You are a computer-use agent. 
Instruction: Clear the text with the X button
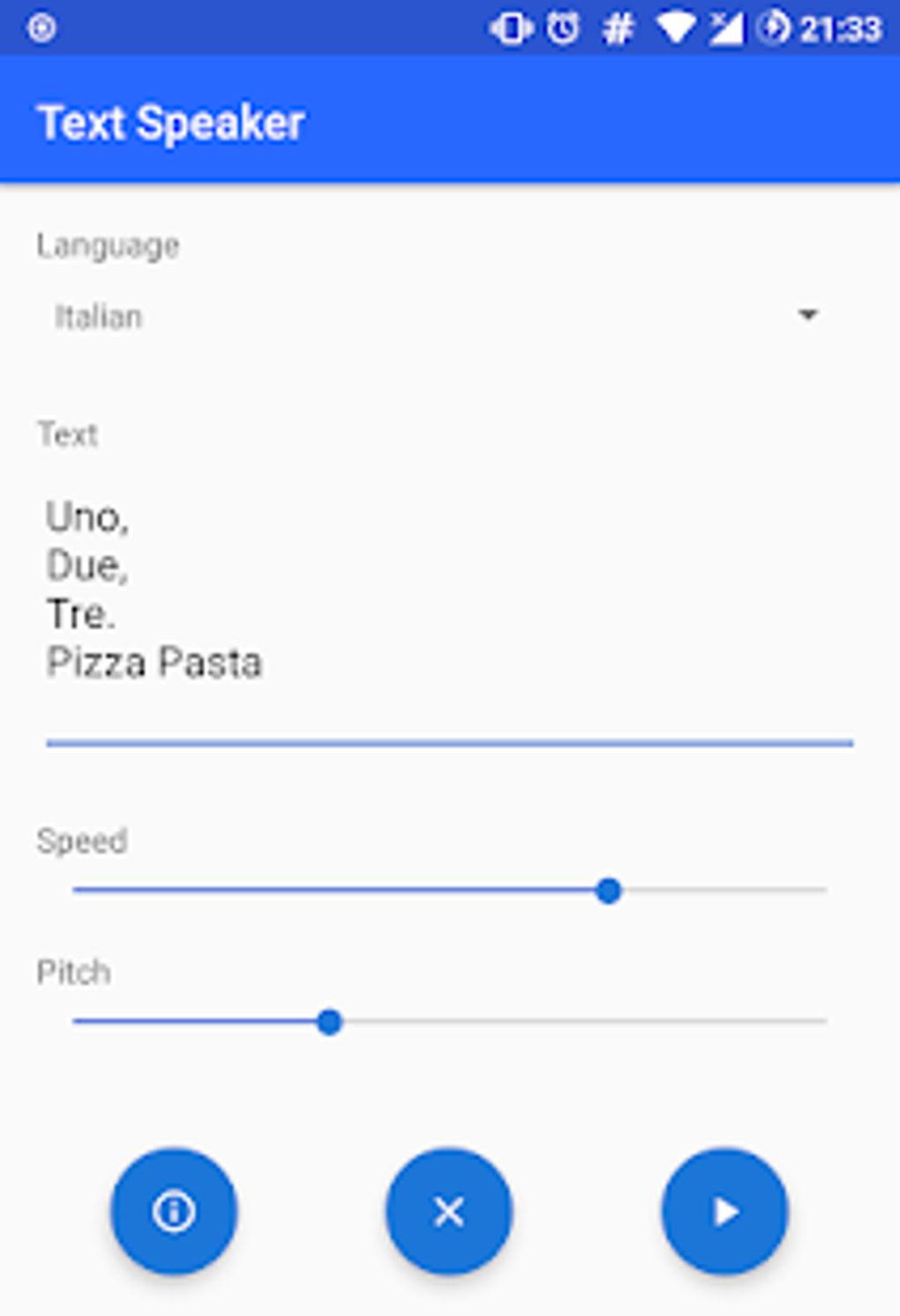[449, 1211]
